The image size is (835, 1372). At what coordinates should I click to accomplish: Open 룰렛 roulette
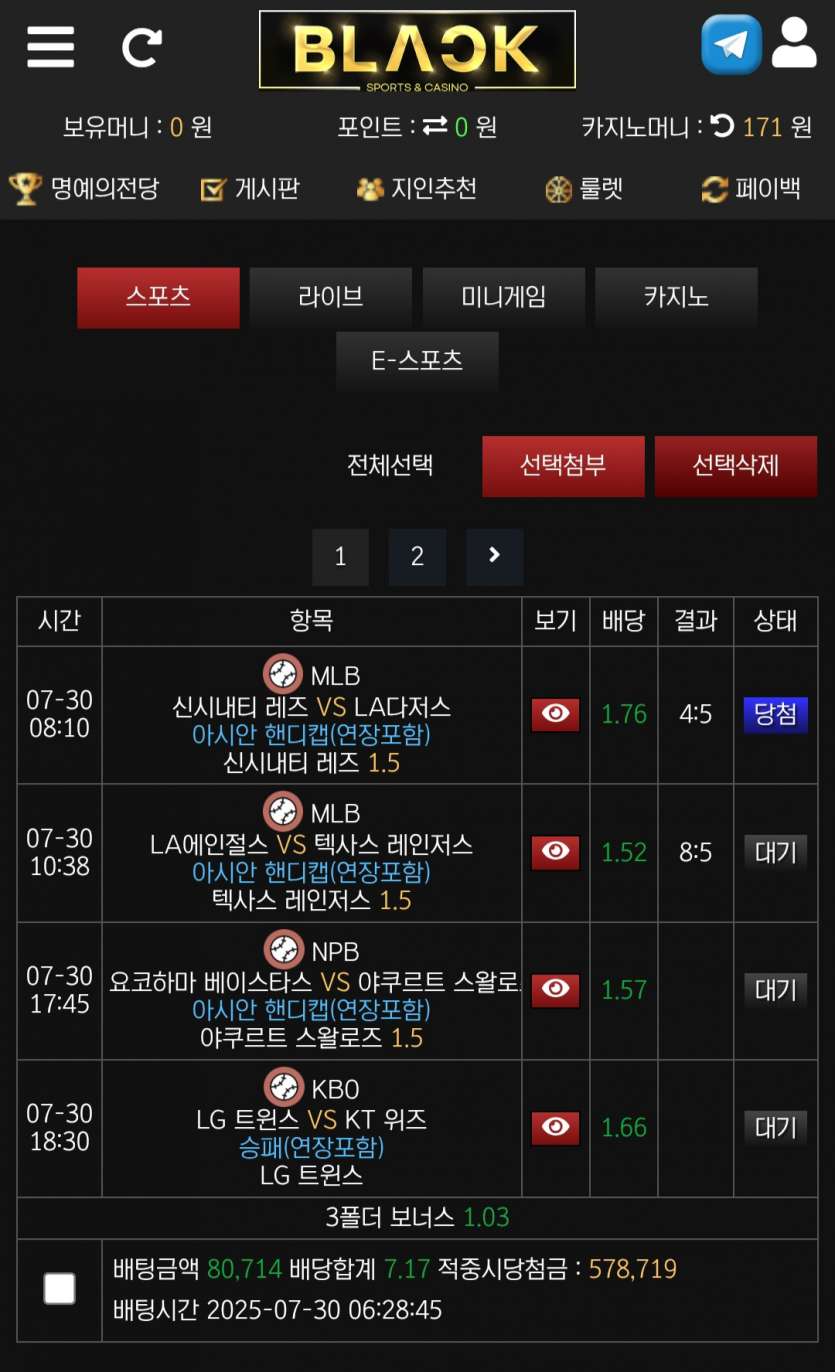584,189
